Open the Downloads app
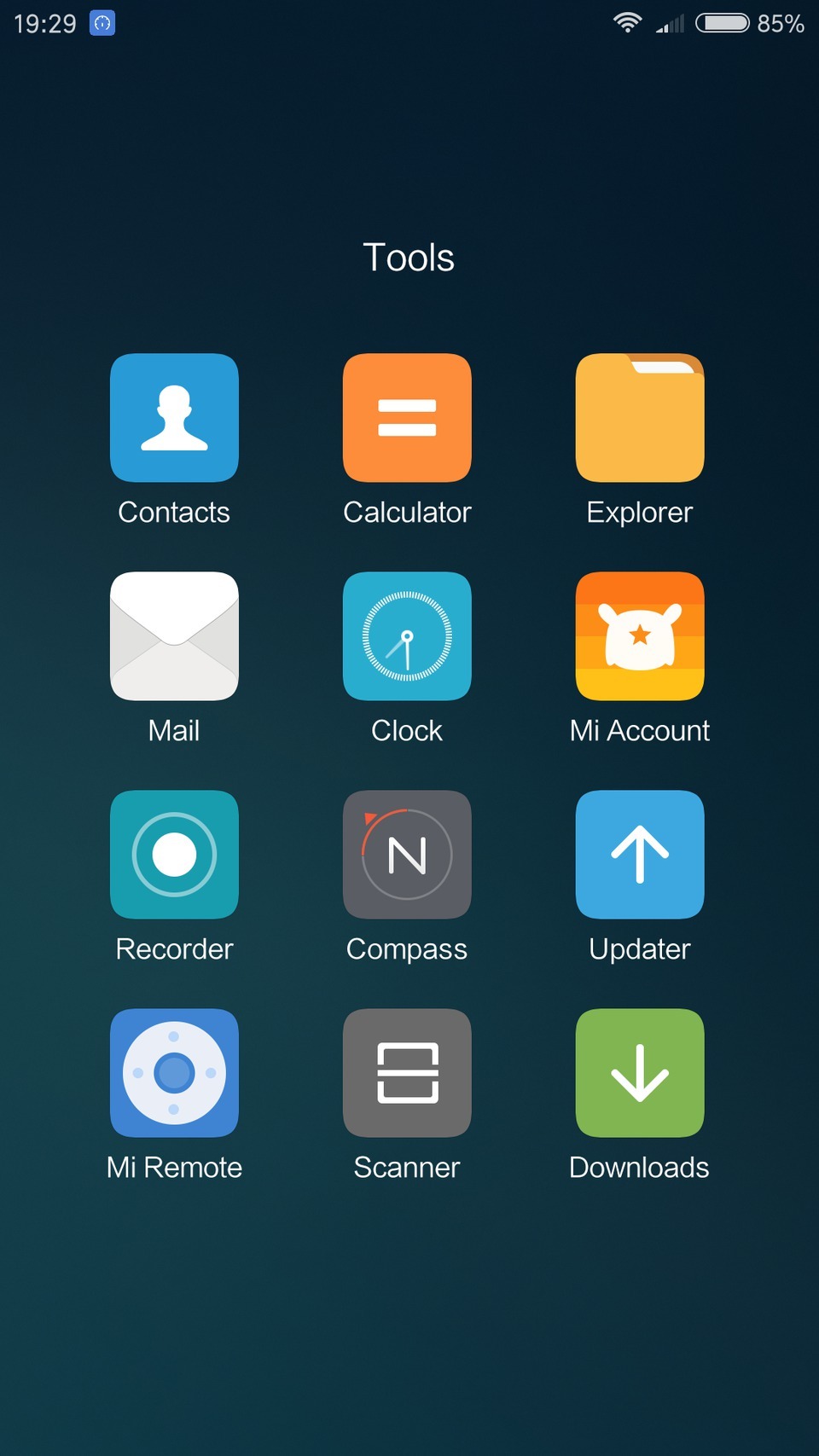The height and width of the screenshot is (1456, 819). click(640, 1073)
